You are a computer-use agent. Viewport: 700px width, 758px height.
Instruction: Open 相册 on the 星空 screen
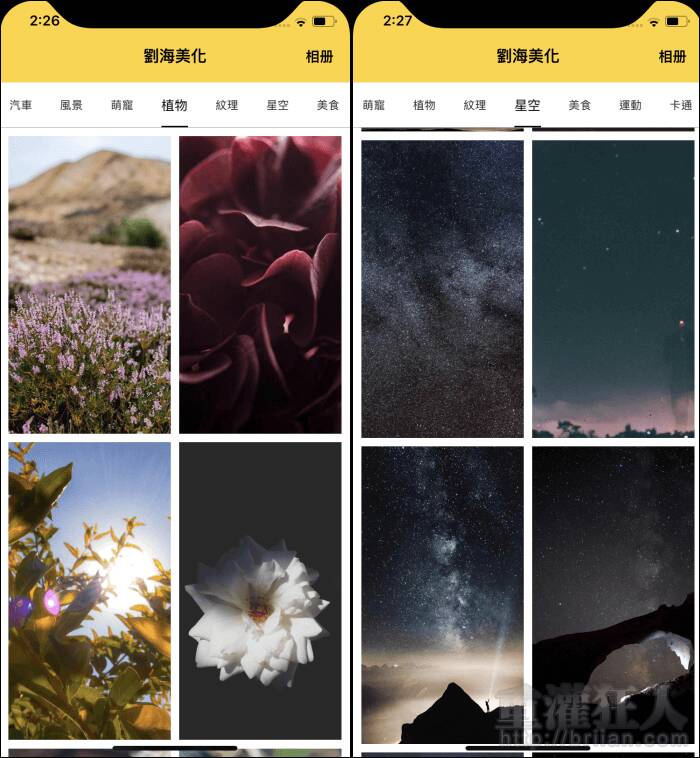pyautogui.click(x=672, y=57)
